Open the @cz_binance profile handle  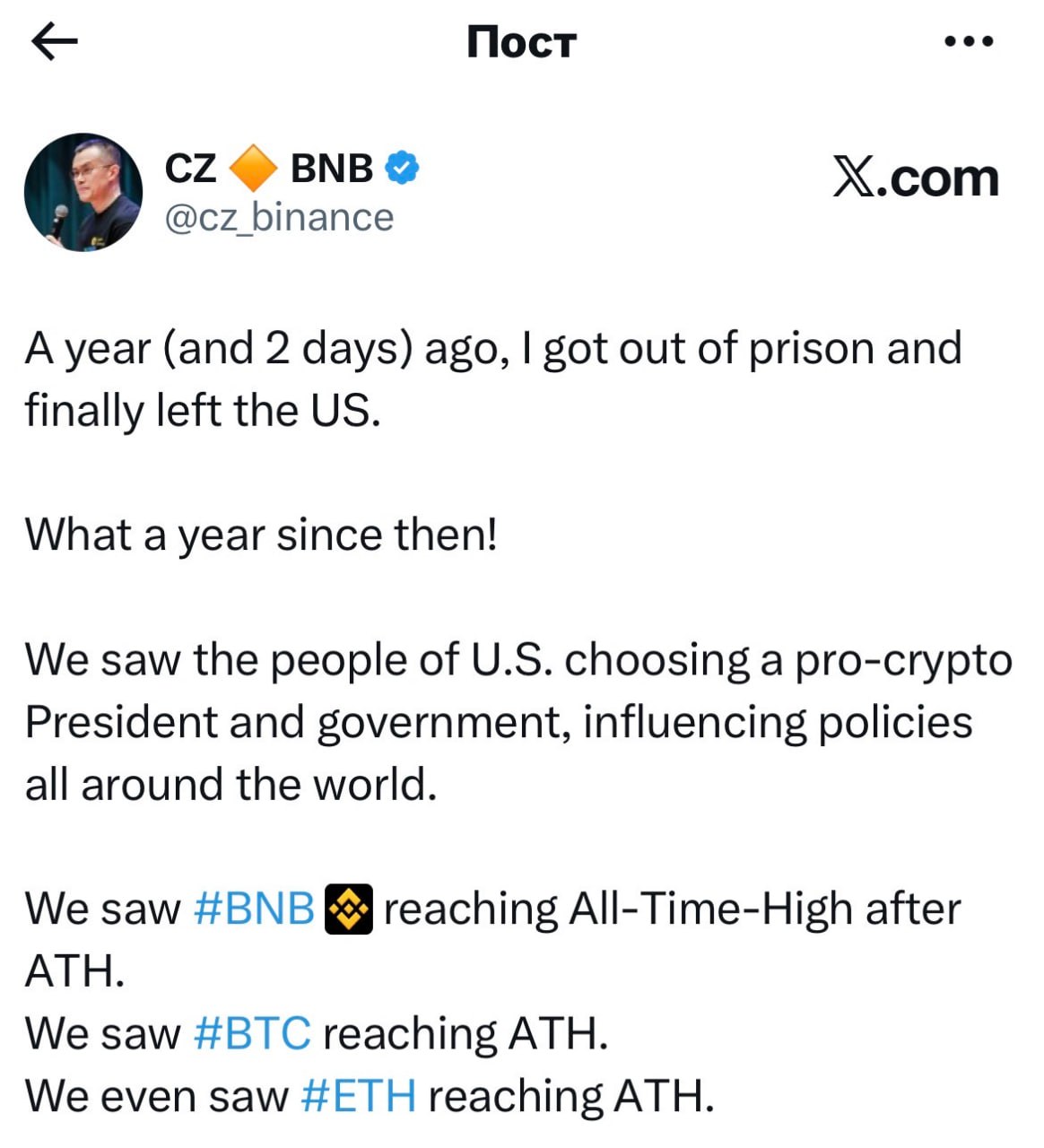279,218
